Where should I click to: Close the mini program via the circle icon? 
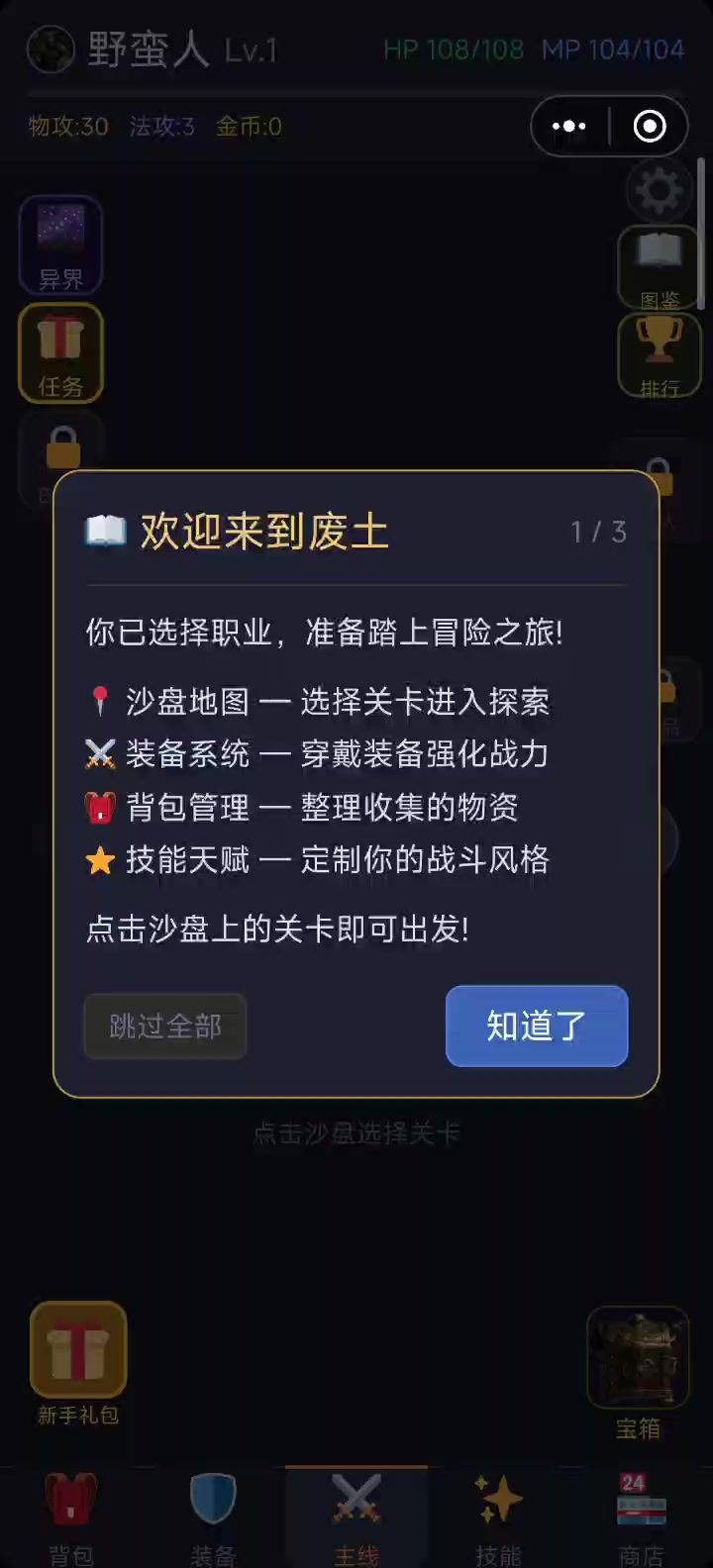650,127
